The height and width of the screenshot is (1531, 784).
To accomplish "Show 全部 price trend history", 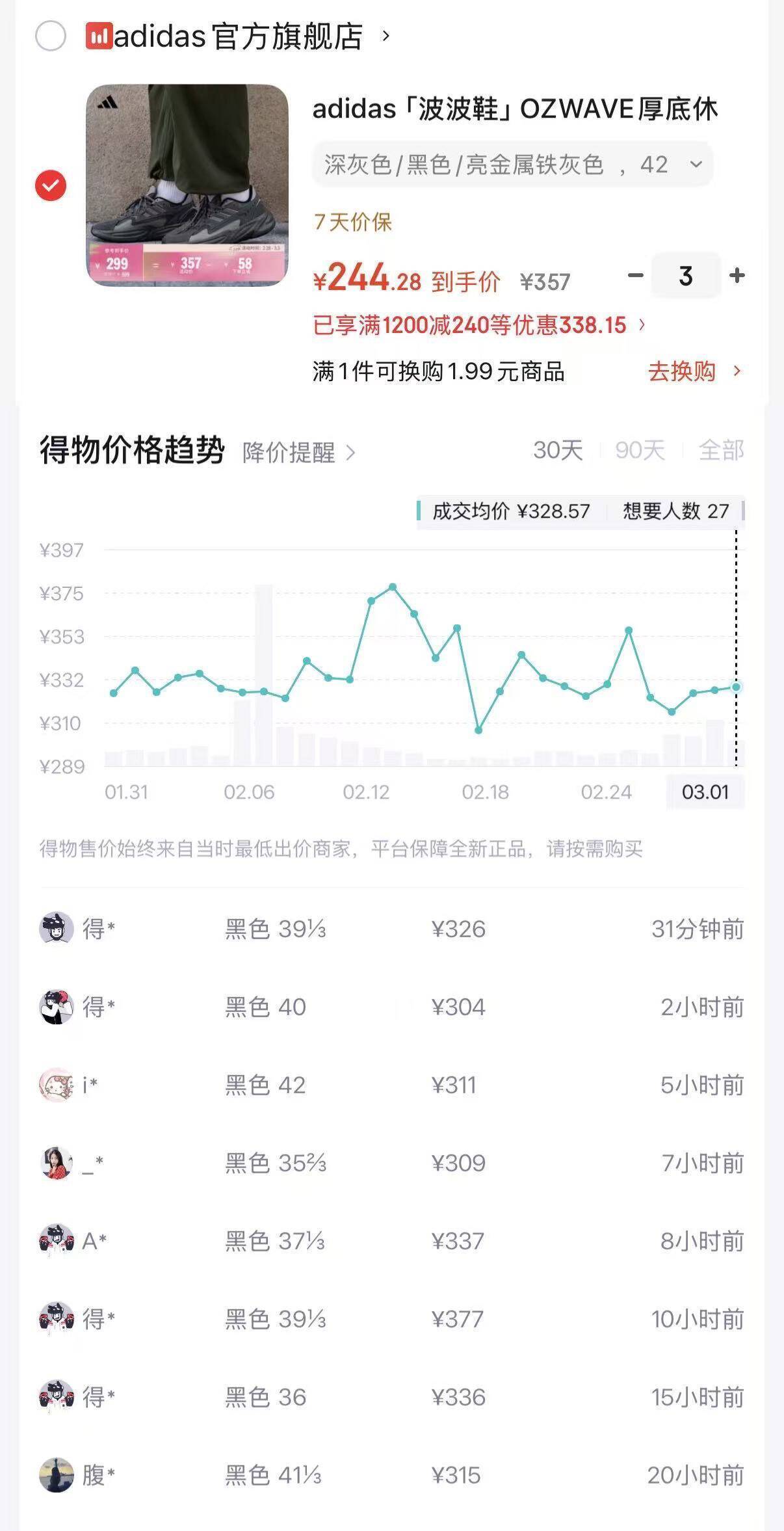I will pyautogui.click(x=720, y=450).
